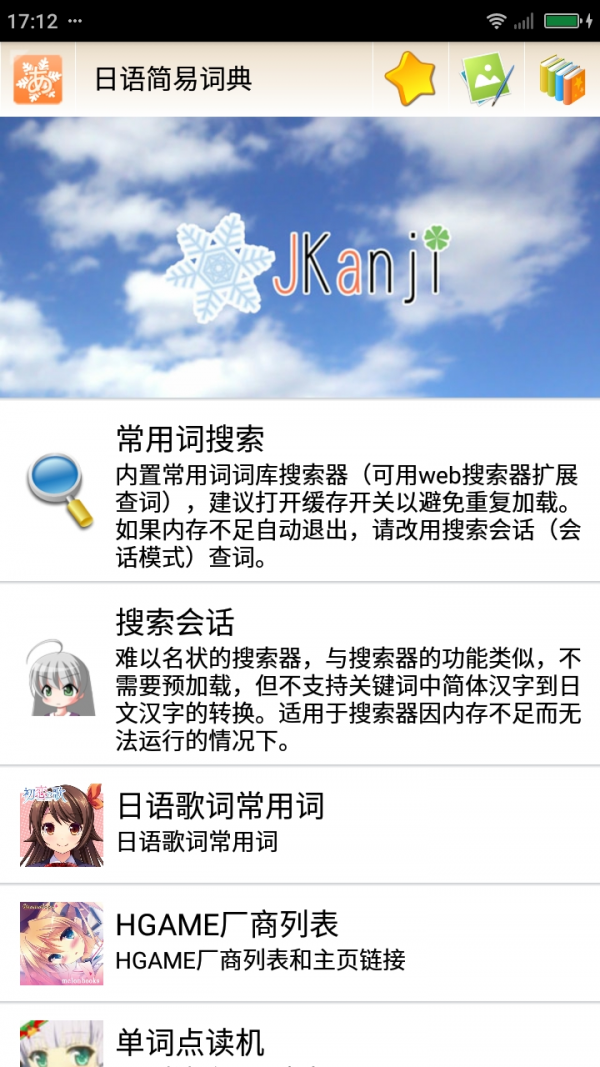The height and width of the screenshot is (1067, 600).
Task: Tap the picture gallery icon
Action: [486, 79]
